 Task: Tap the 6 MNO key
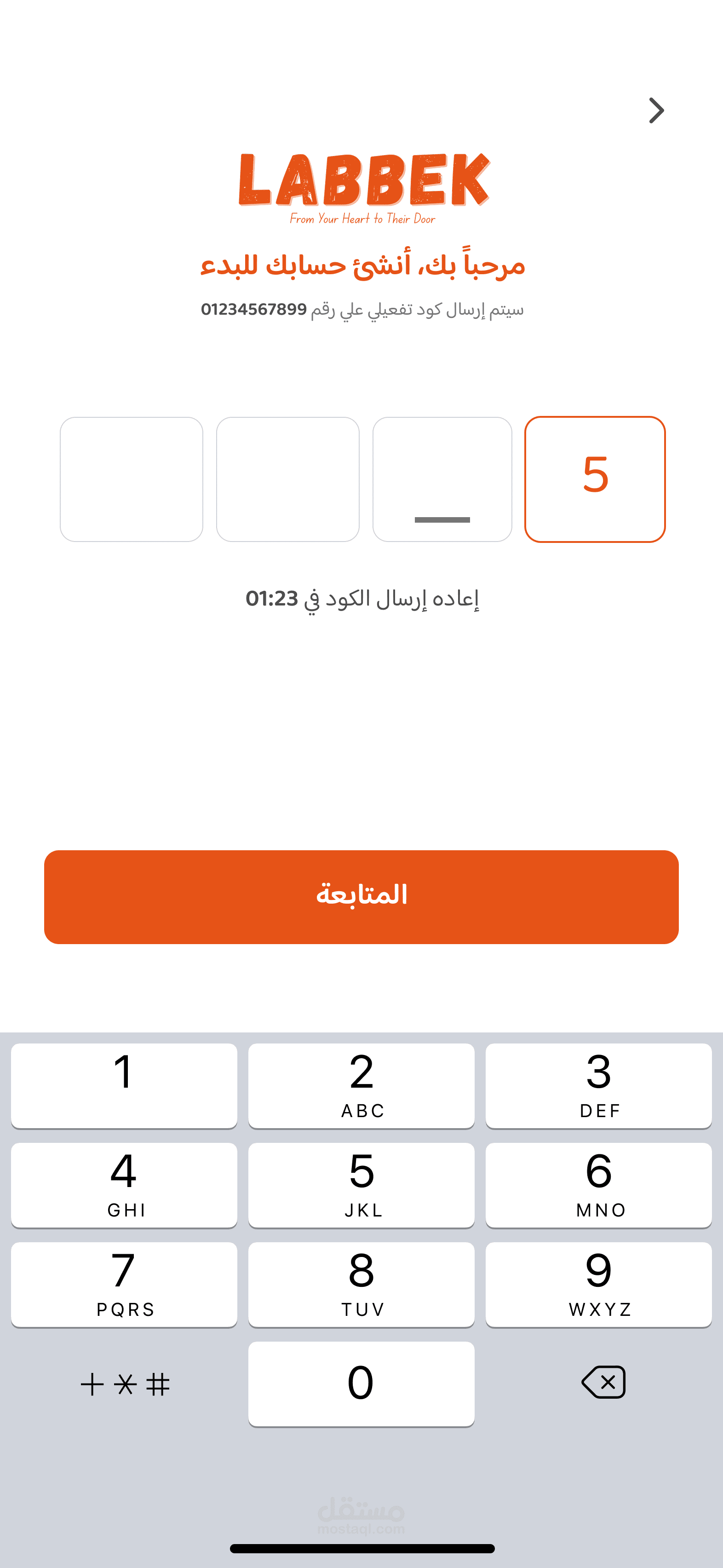point(599,1185)
